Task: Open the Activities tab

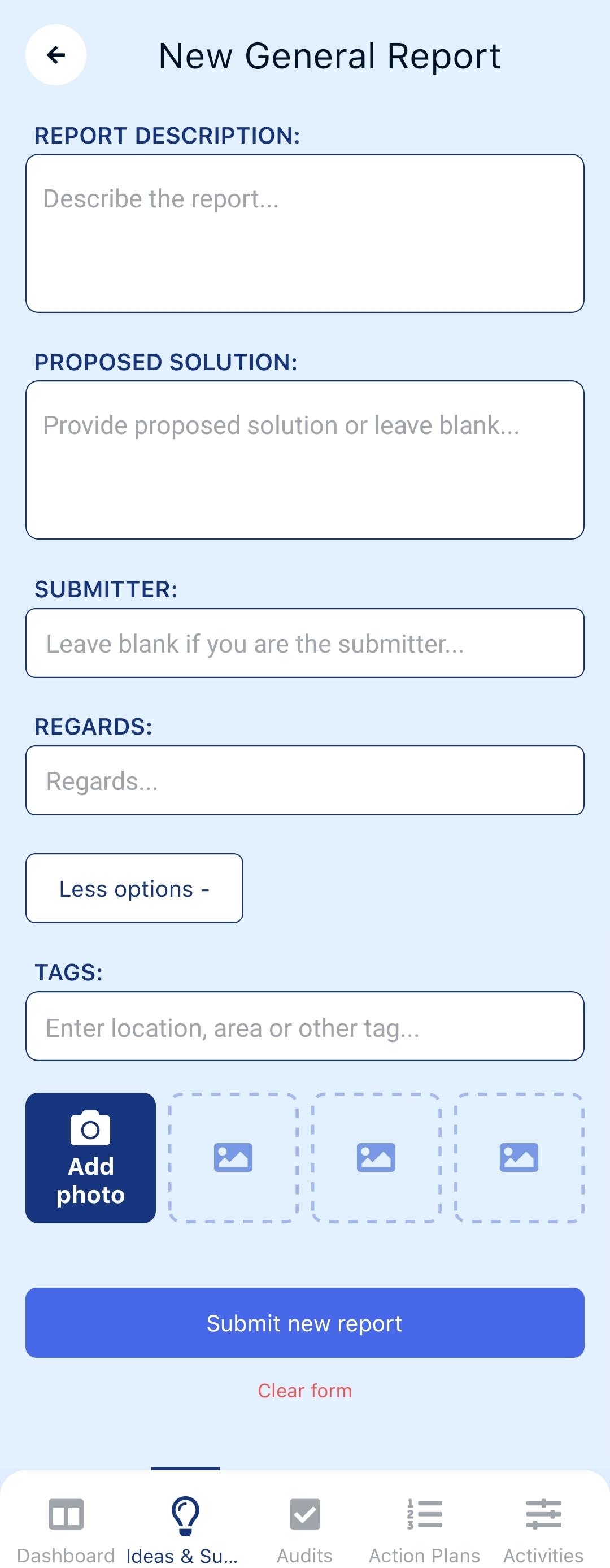Action: click(x=543, y=1528)
